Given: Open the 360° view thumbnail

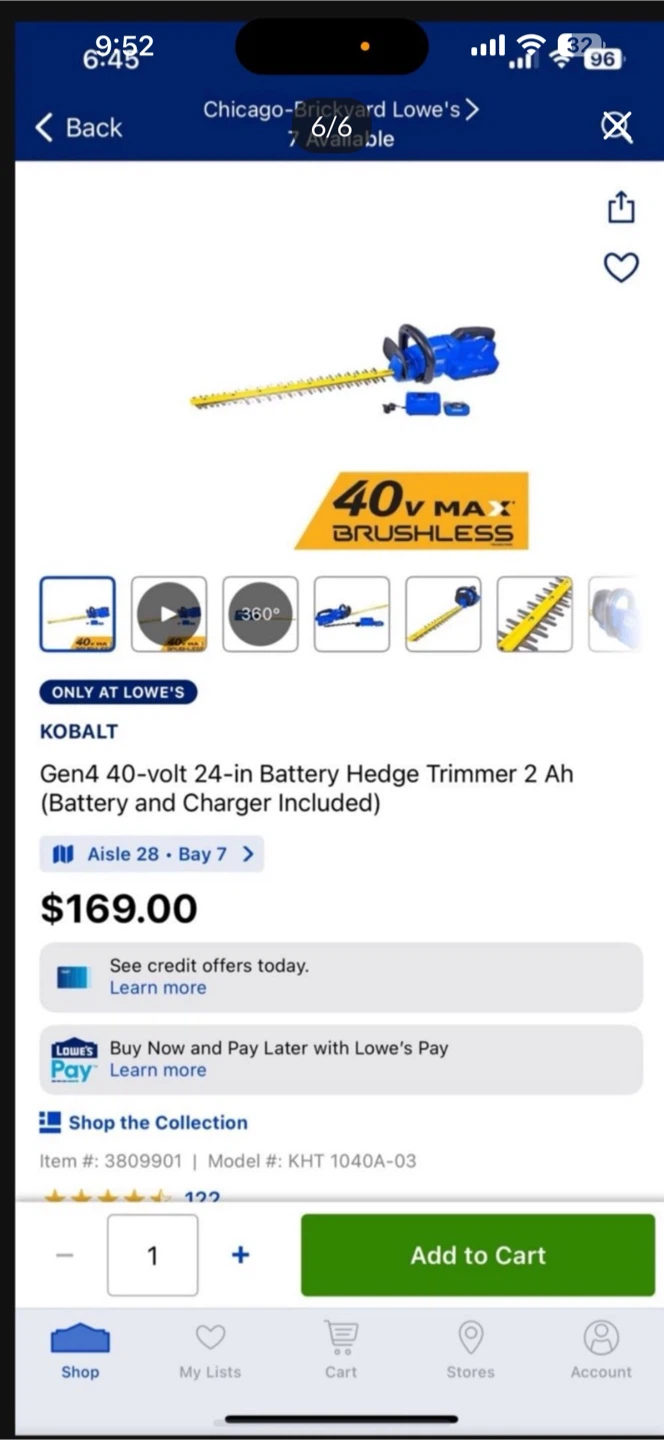Looking at the screenshot, I should [x=260, y=614].
